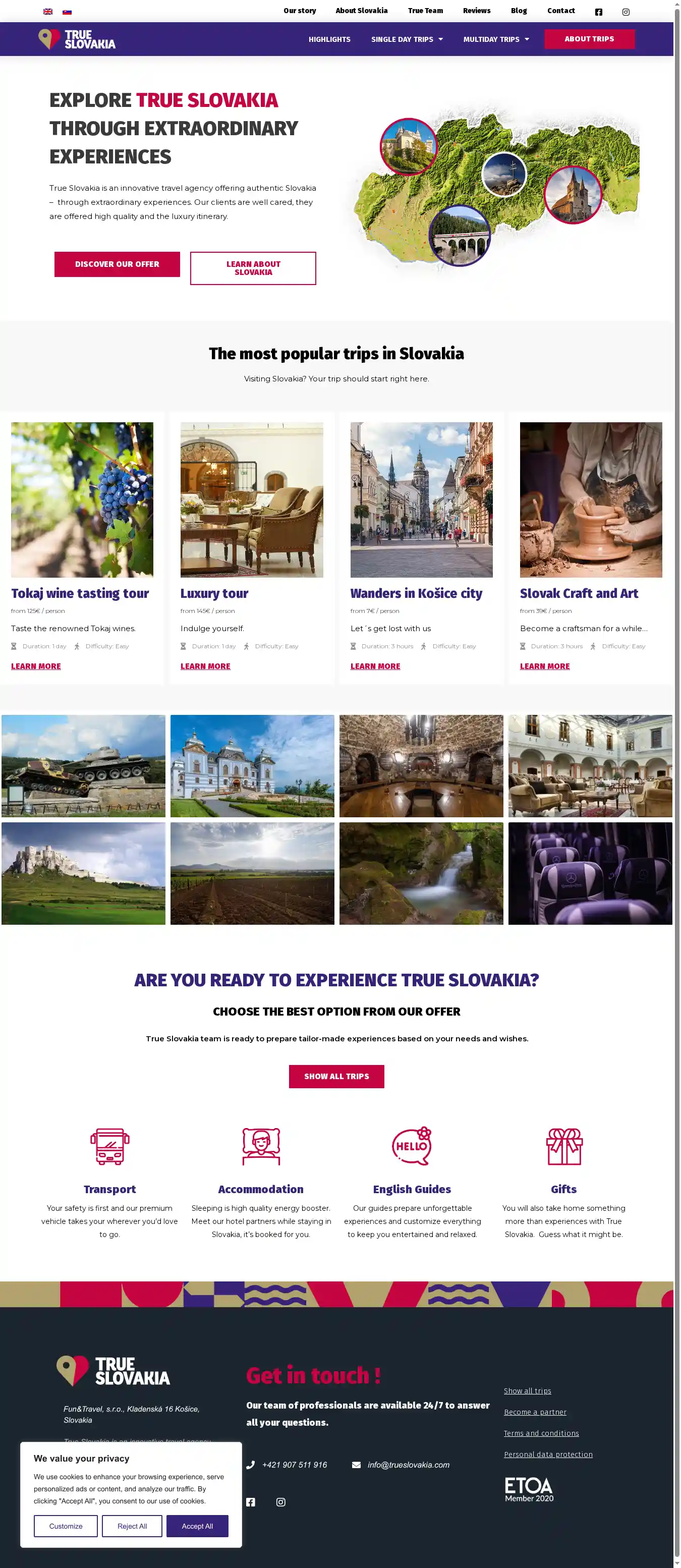Open the Tokaj wine tasting tour card
The width and height of the screenshot is (681, 1568).
[x=80, y=593]
